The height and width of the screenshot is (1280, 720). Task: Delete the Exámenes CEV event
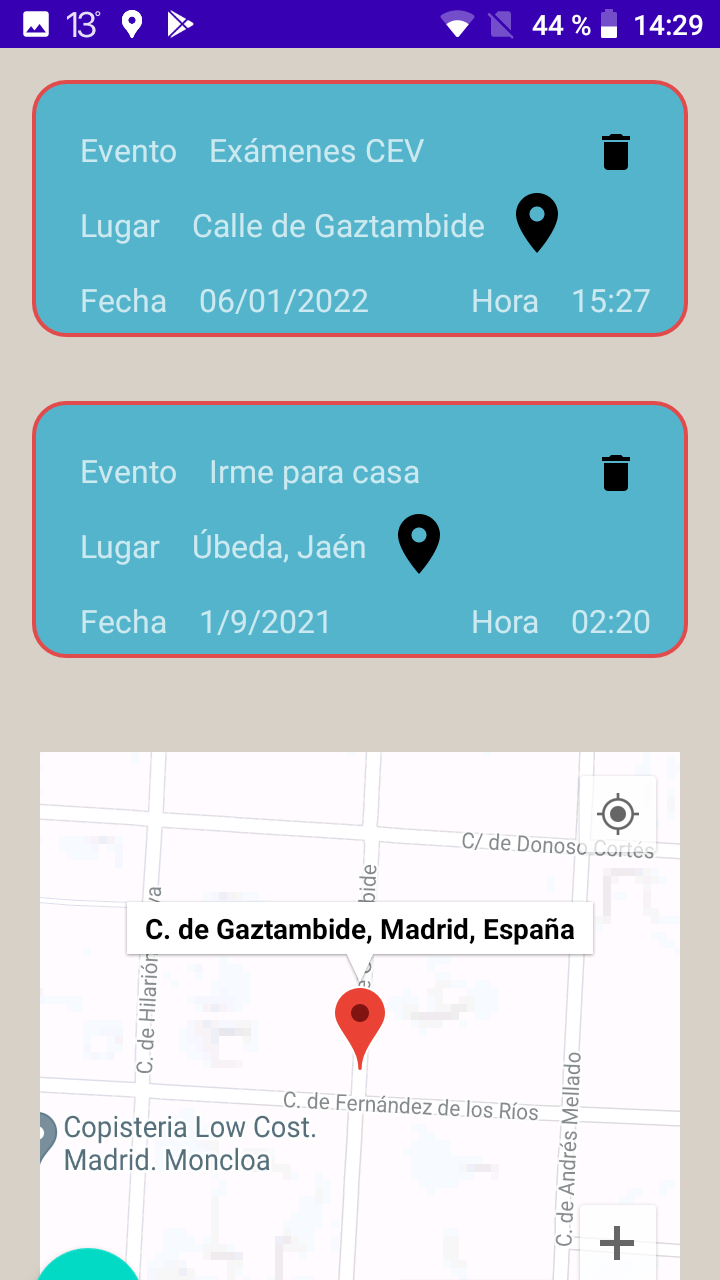[616, 152]
